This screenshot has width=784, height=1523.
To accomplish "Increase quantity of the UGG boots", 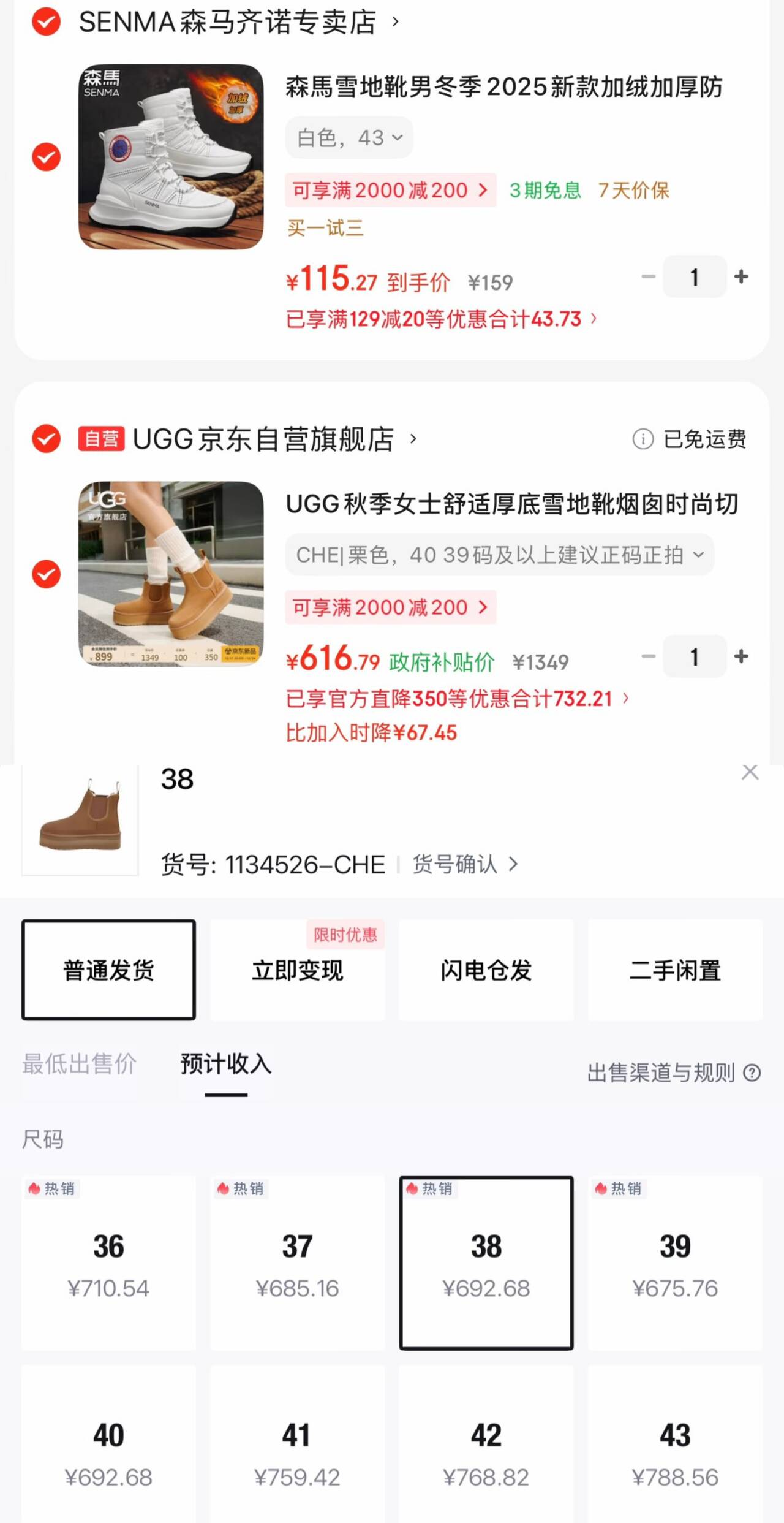I will point(741,657).
